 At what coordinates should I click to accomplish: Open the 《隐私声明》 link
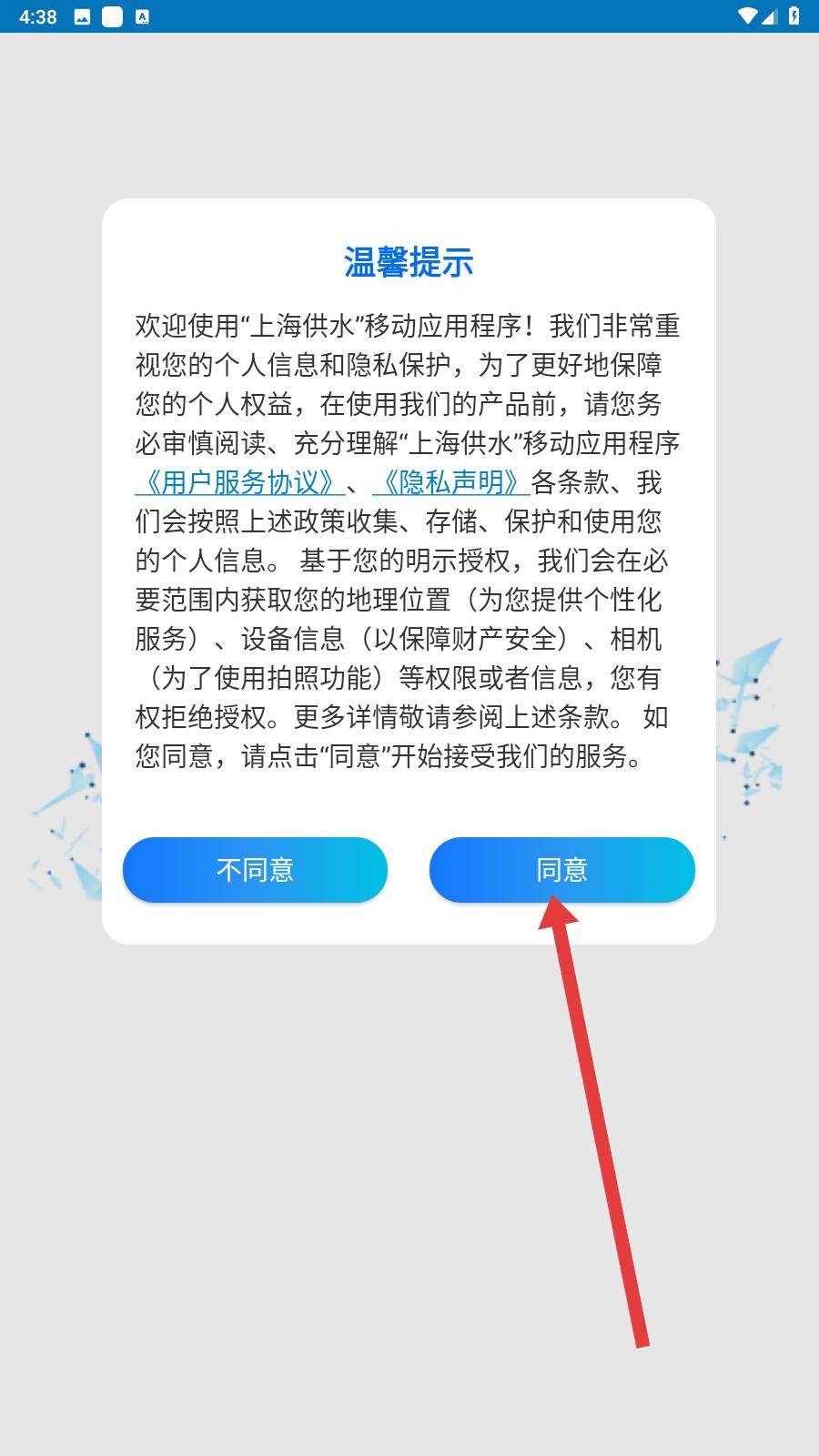451,481
